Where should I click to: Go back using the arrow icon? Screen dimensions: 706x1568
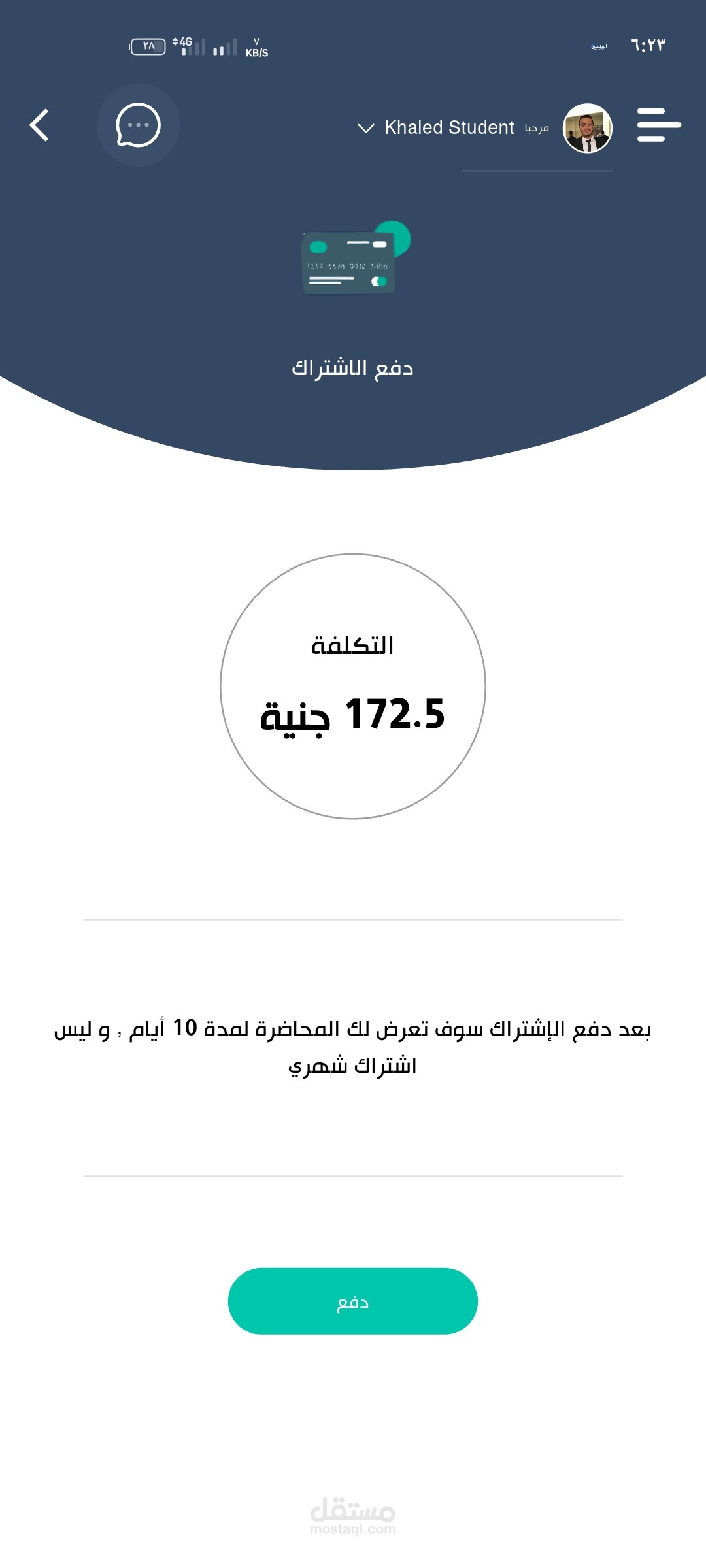[x=39, y=125]
